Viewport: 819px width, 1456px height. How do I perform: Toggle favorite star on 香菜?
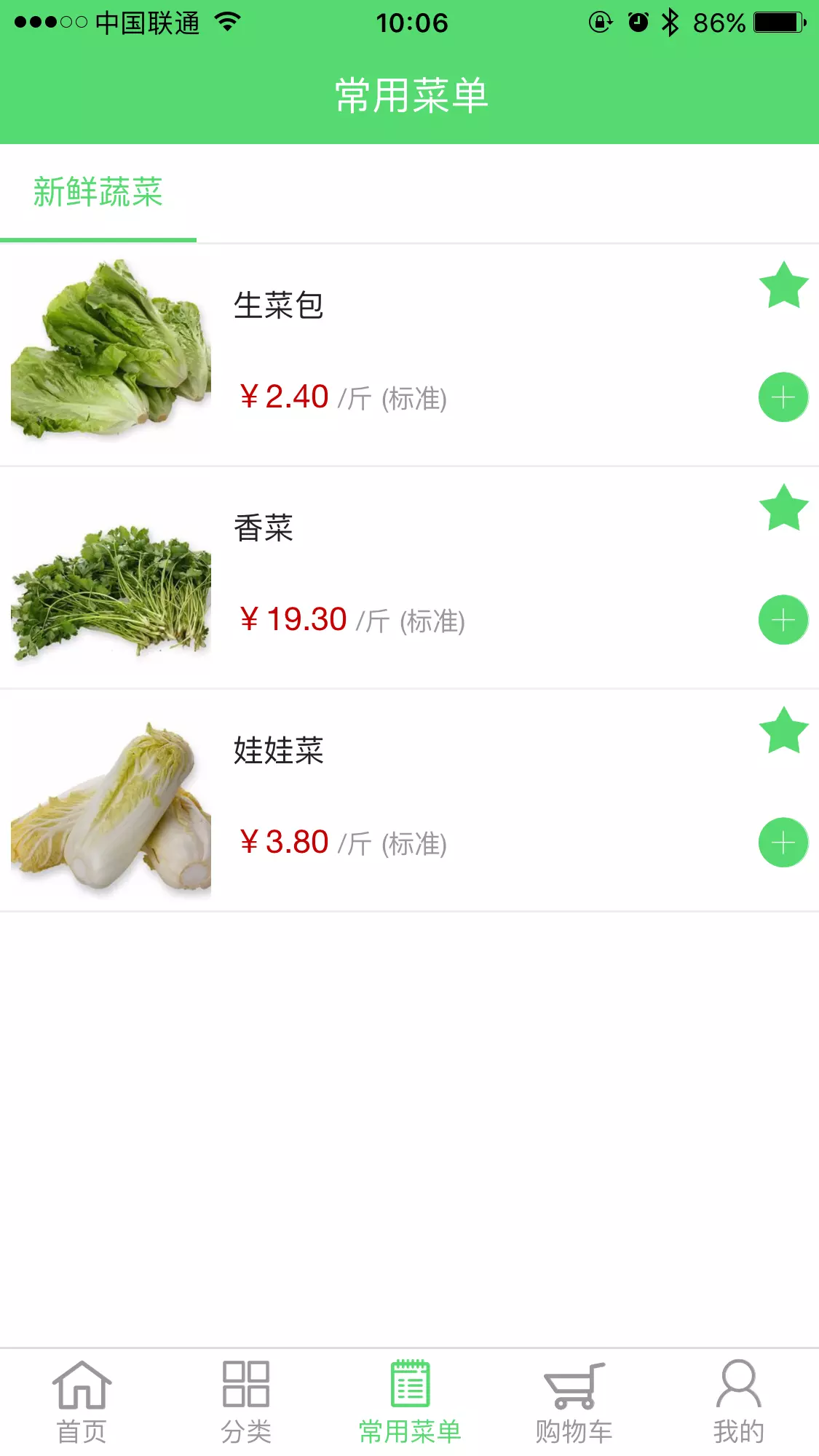pos(782,509)
